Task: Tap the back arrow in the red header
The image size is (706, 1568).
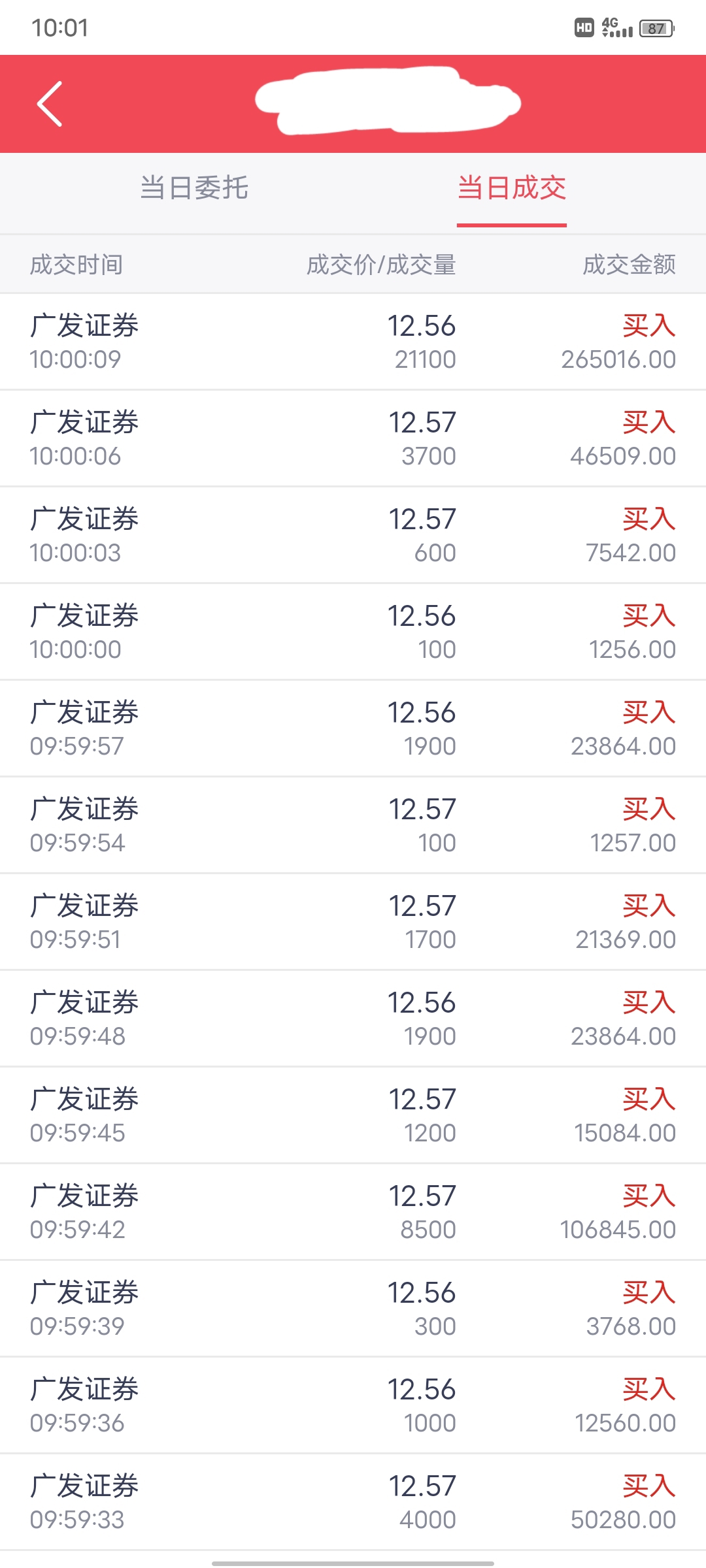Action: coord(49,103)
